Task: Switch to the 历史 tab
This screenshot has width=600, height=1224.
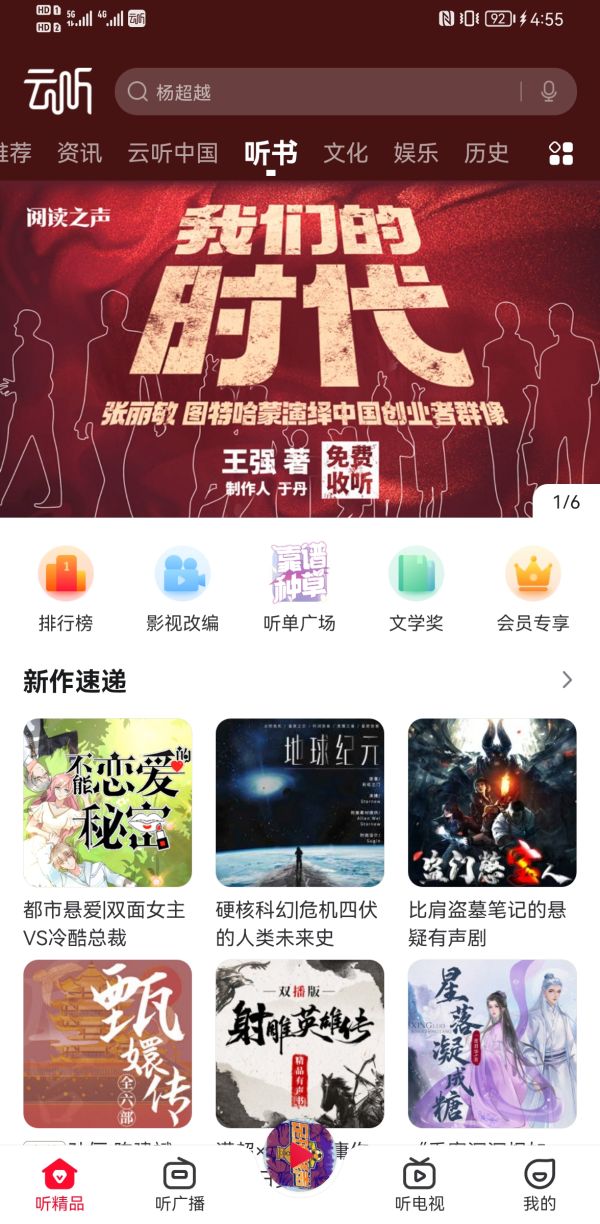Action: tap(487, 153)
